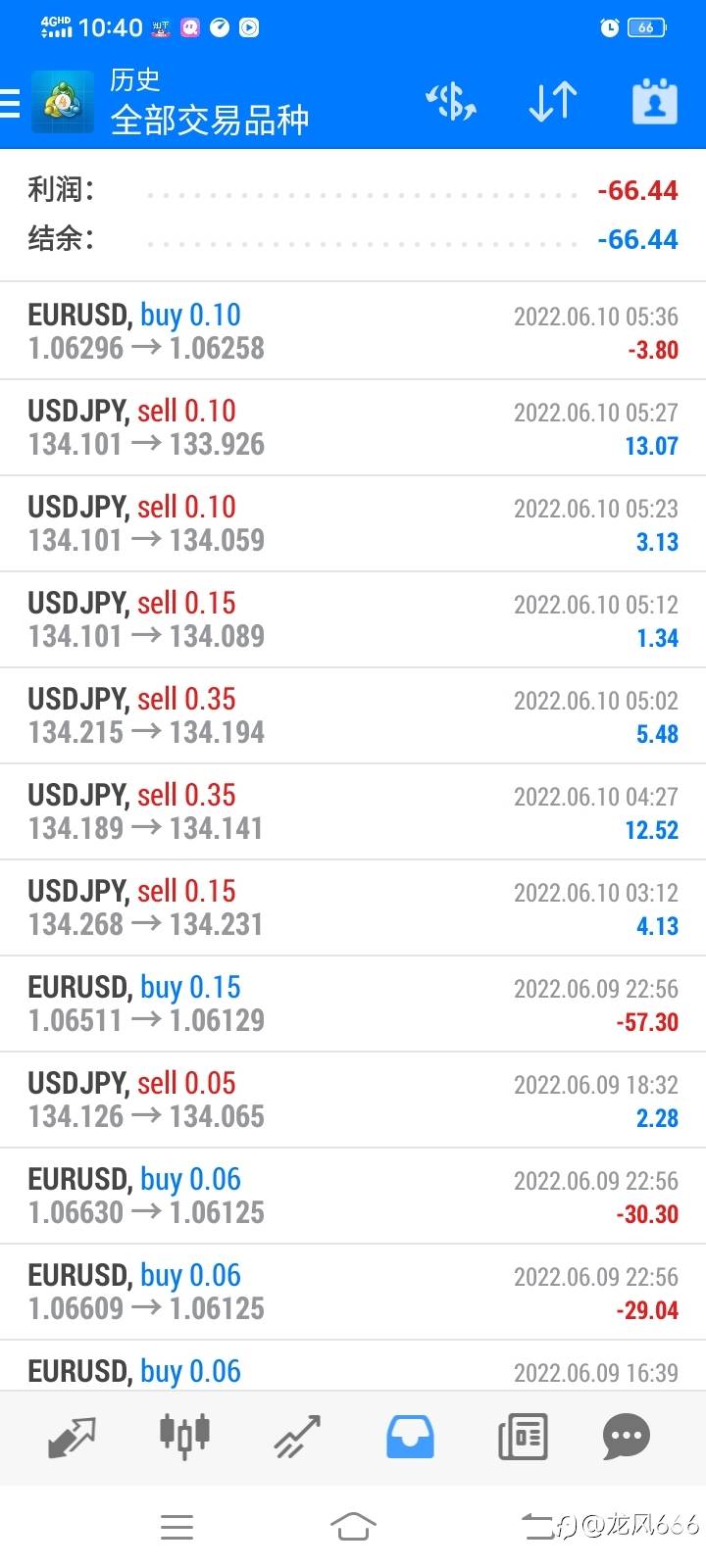Go to the system home screen

[x=353, y=1526]
